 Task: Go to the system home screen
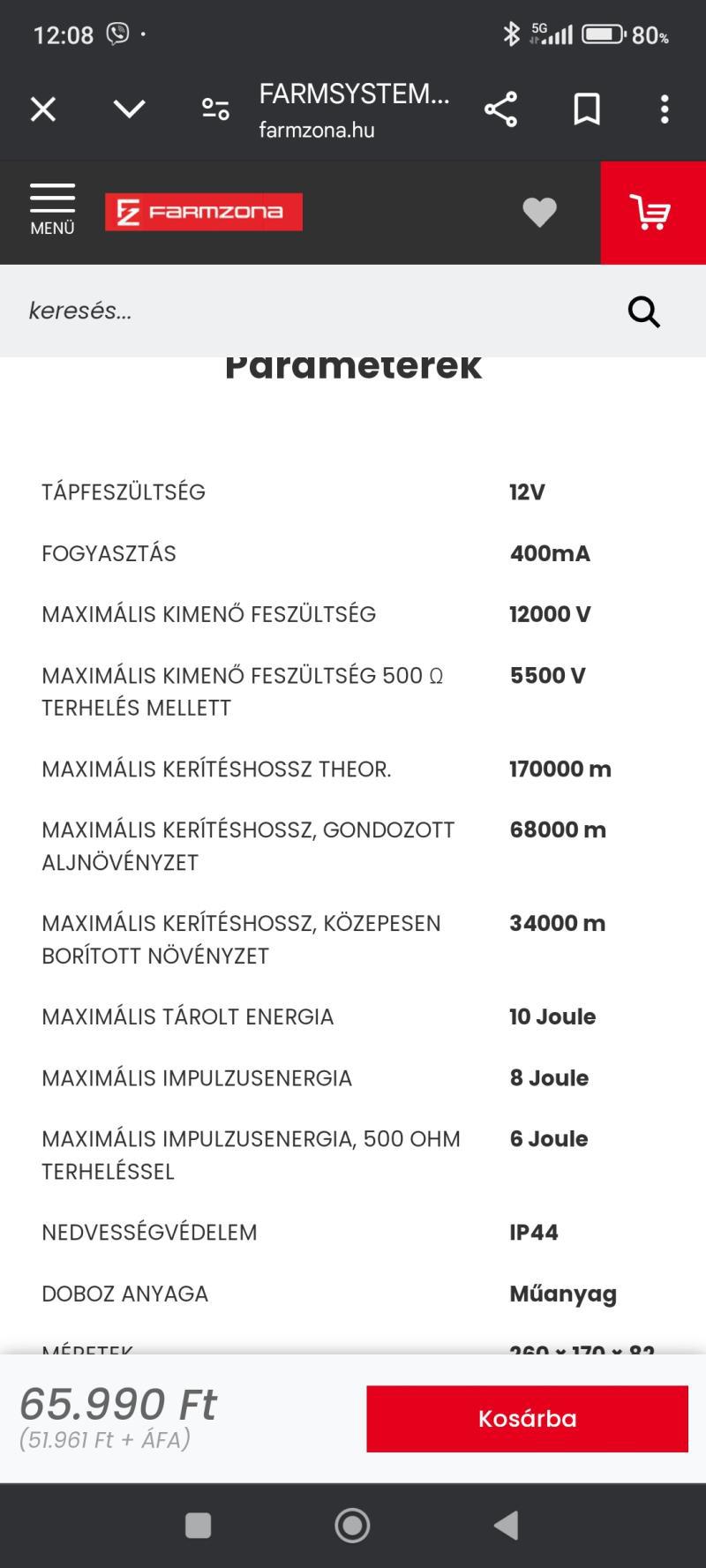pos(352,1525)
